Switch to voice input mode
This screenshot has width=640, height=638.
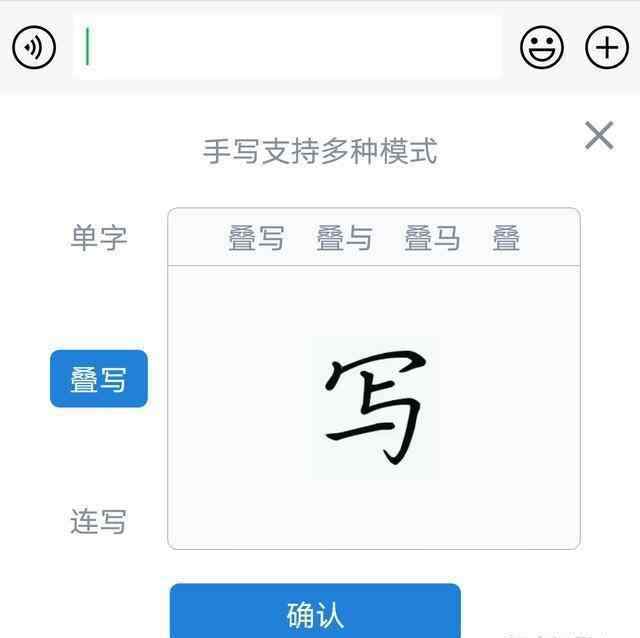34,47
